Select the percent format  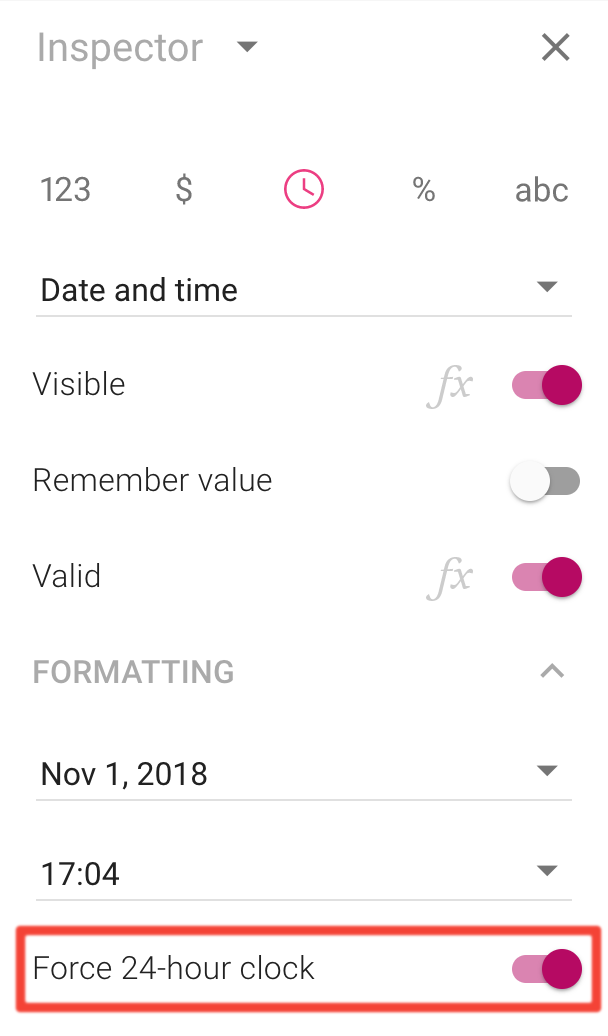tap(424, 190)
